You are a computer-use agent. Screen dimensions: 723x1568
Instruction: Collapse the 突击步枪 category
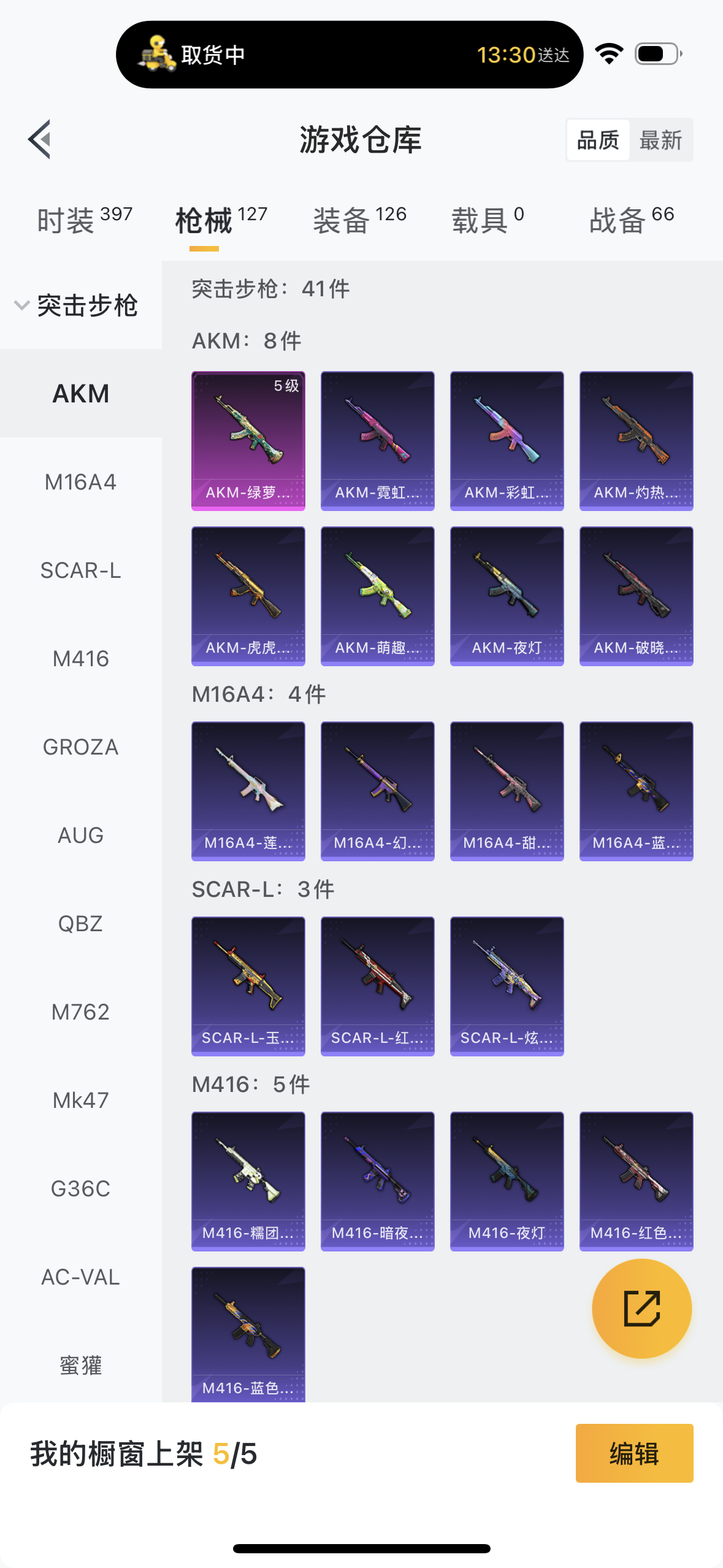pyautogui.click(x=76, y=305)
